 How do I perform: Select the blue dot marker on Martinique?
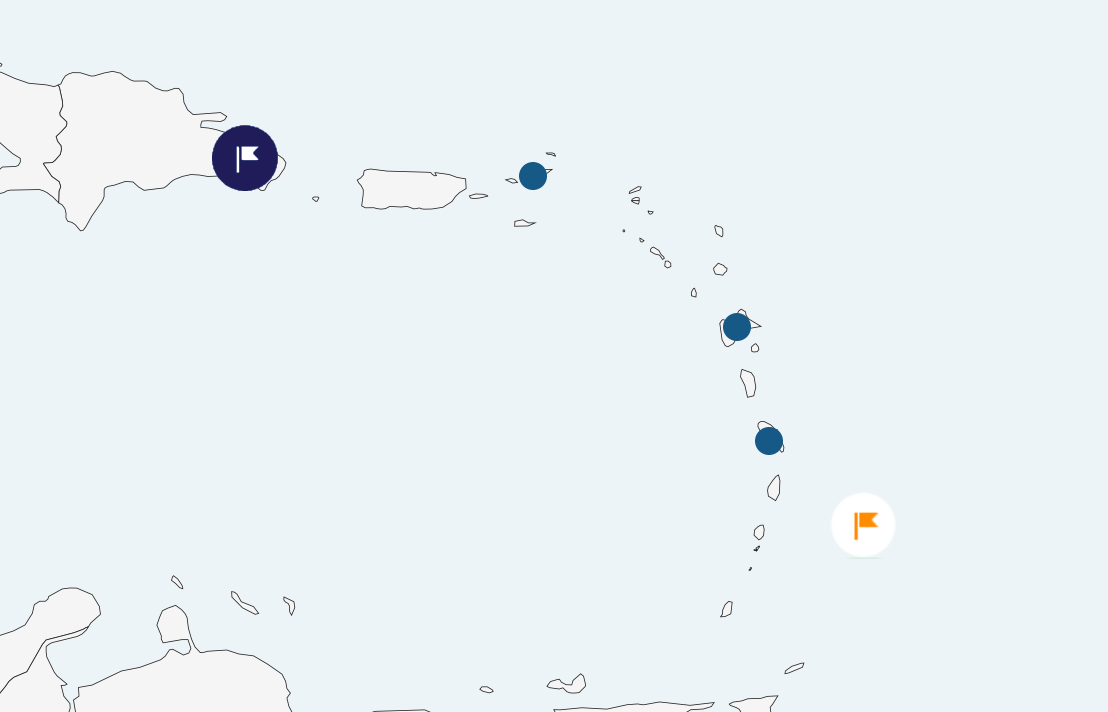(x=769, y=441)
